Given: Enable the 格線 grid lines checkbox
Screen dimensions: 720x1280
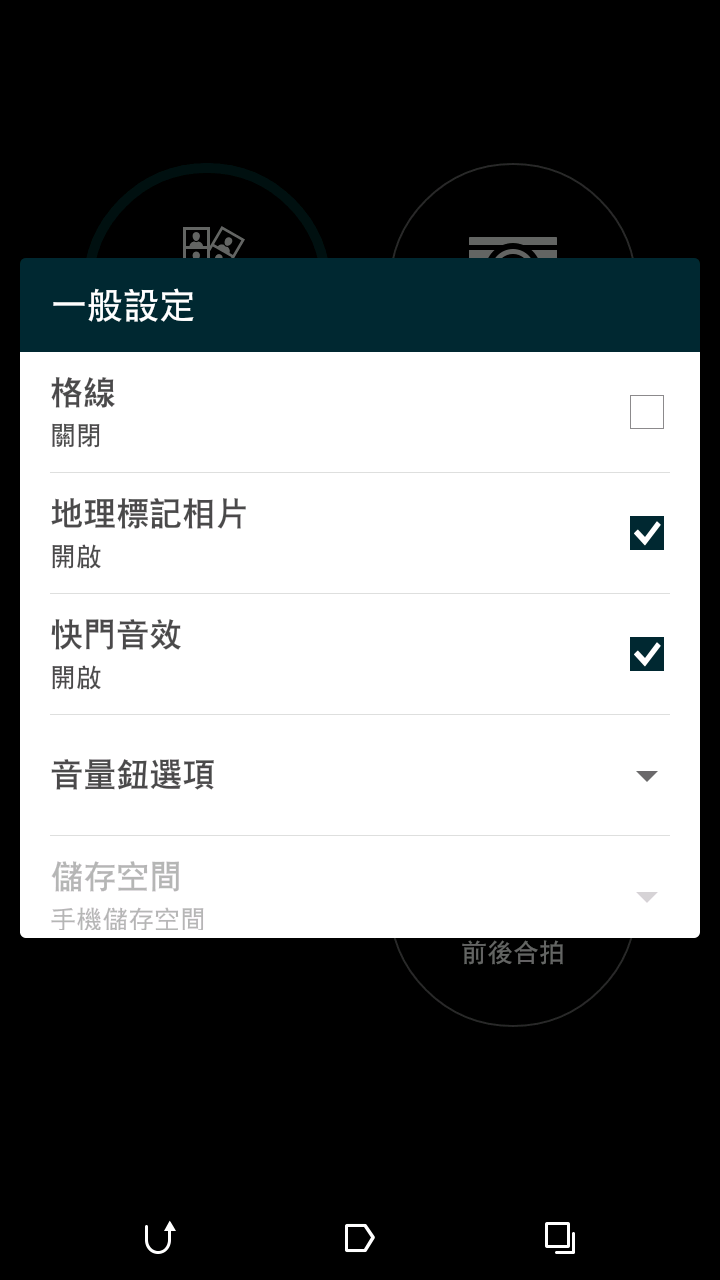Looking at the screenshot, I should (646, 412).
